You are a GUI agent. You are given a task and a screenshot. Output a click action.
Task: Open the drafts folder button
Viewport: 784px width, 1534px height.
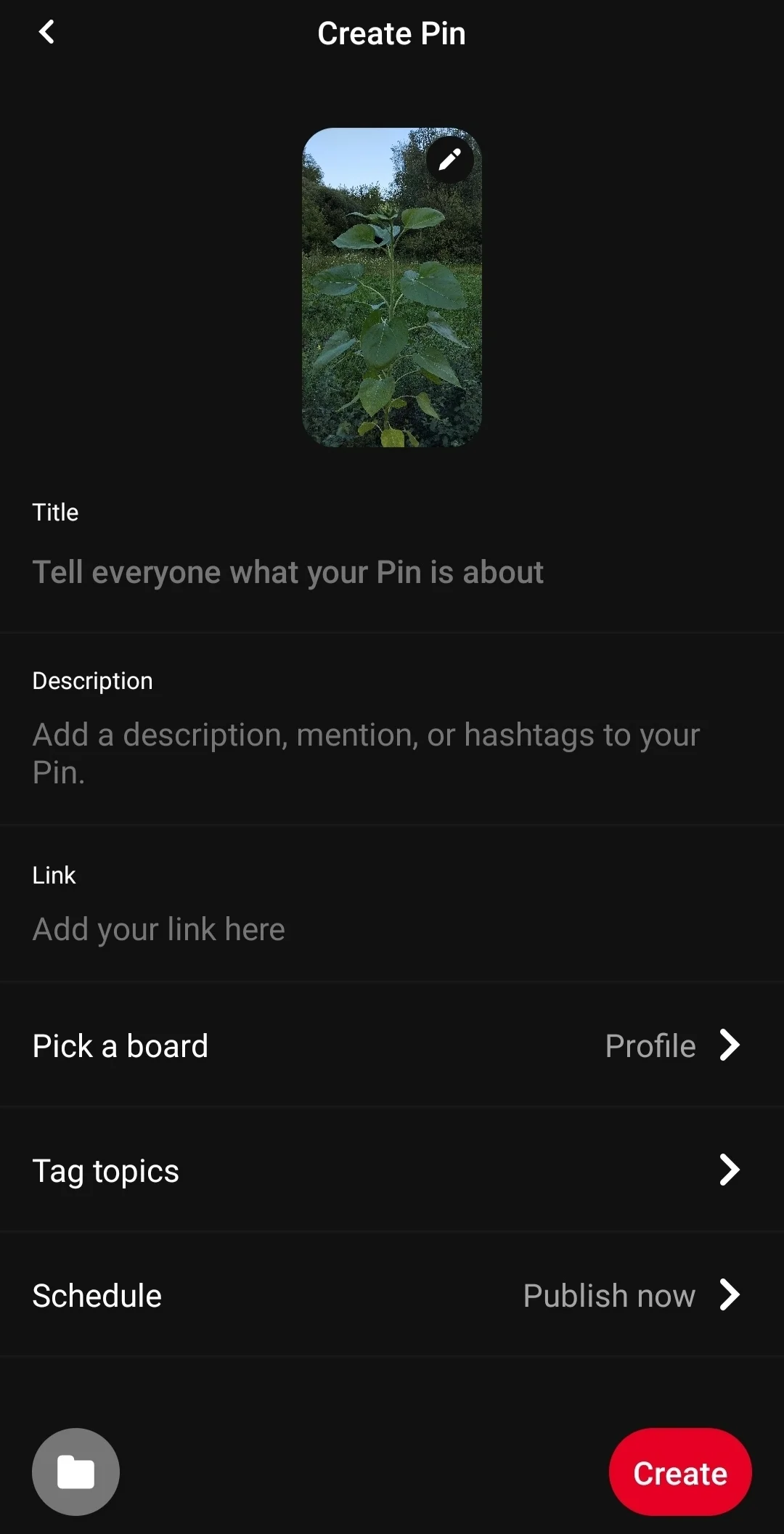[x=75, y=1472]
